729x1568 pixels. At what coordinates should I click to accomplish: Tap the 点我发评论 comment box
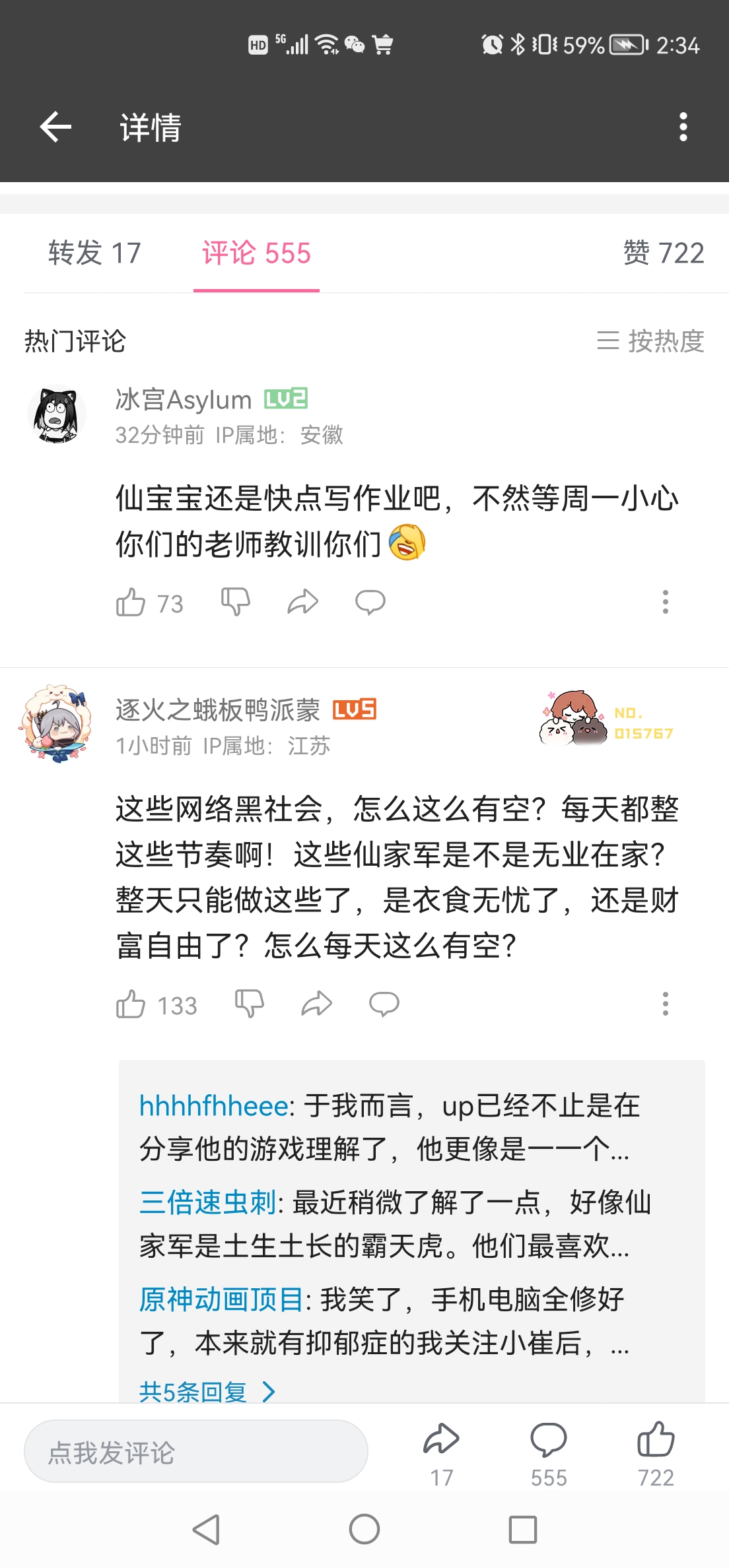pyautogui.click(x=195, y=1452)
